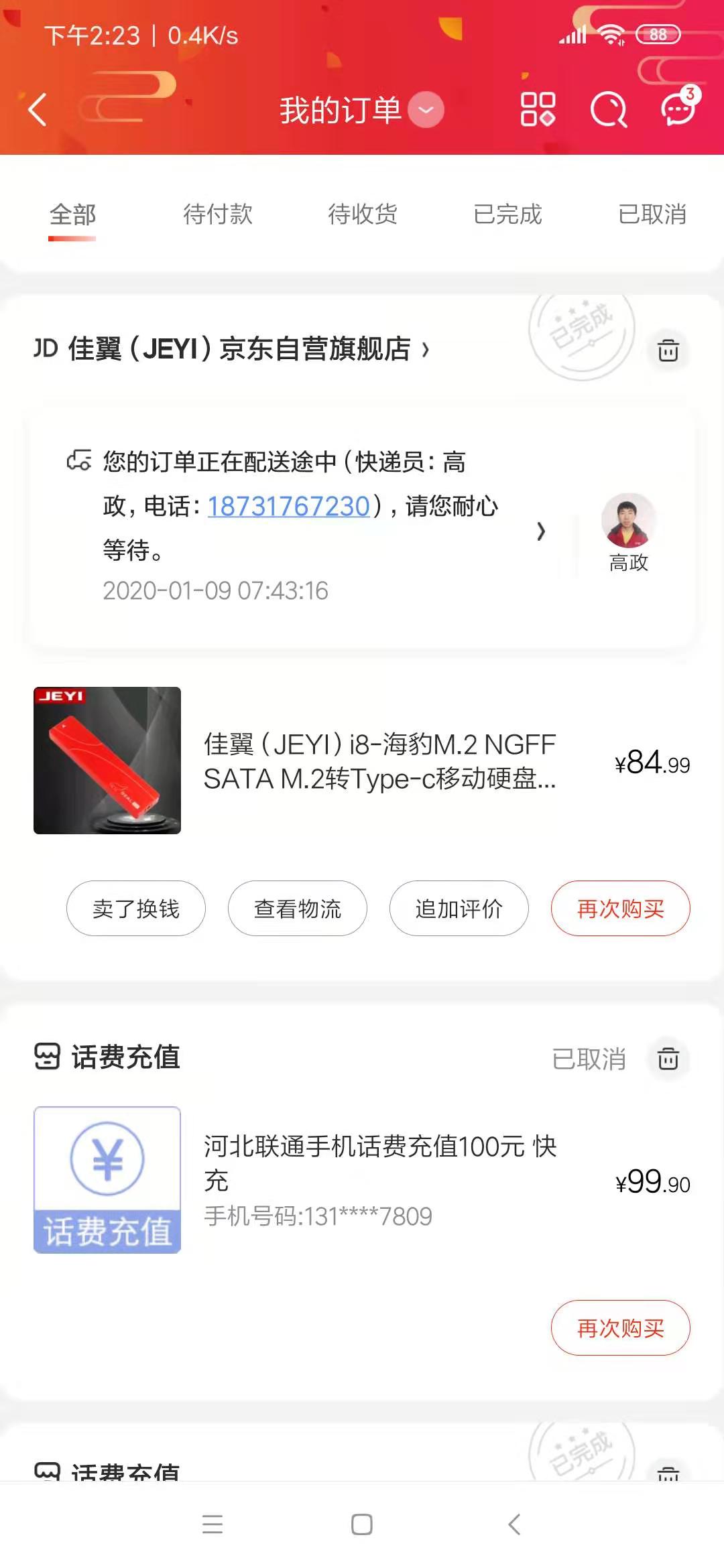Image resolution: width=724 pixels, height=1568 pixels.
Task: Go back from My Orders page
Action: 38,110
